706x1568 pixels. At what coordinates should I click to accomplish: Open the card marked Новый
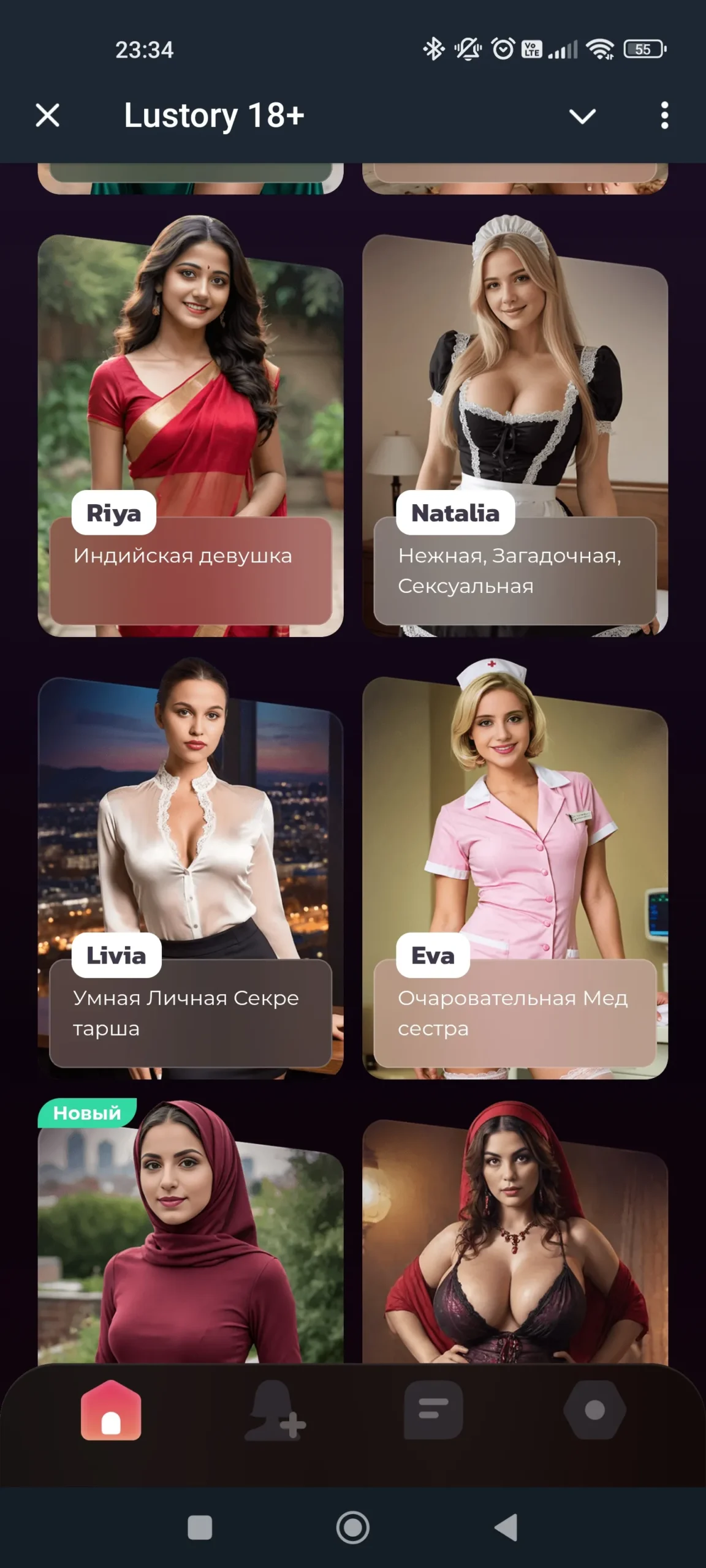tap(191, 1232)
